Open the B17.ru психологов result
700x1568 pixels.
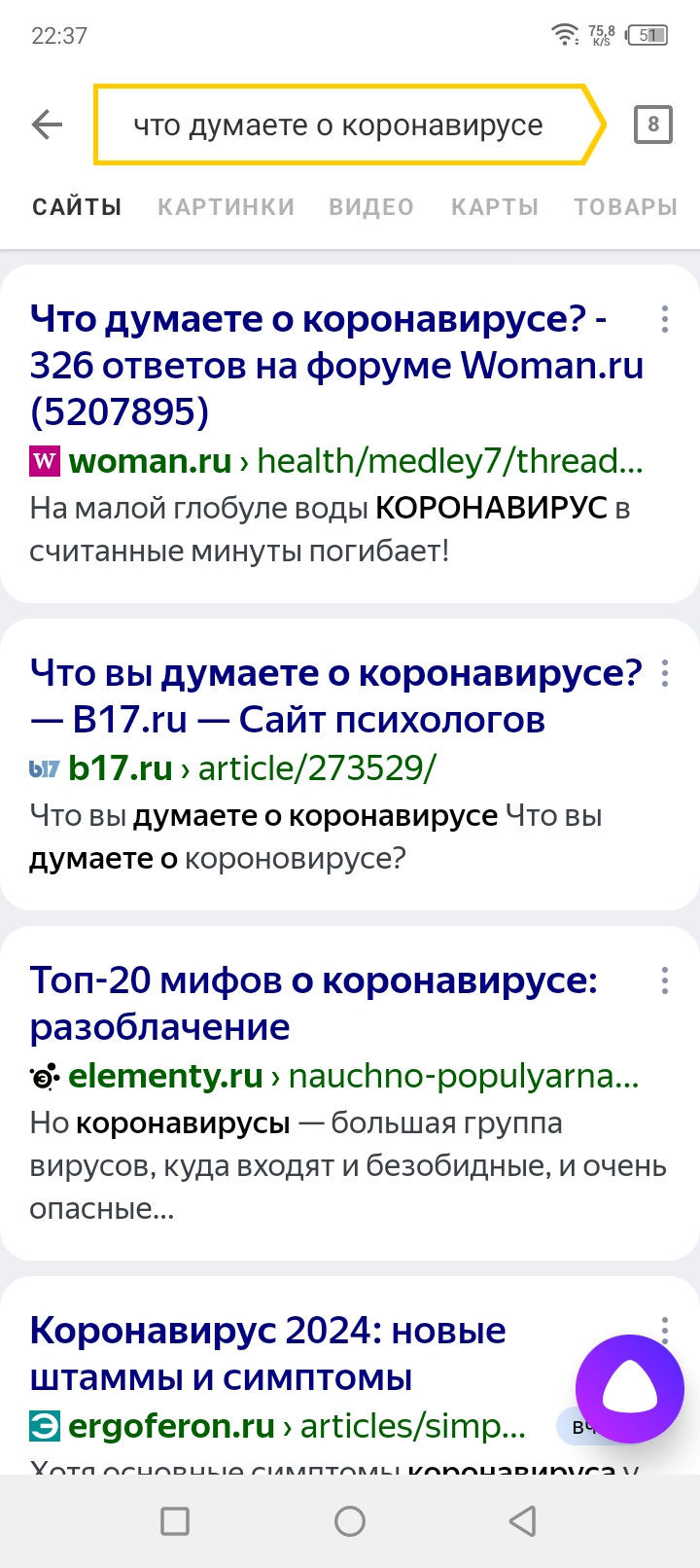pos(336,695)
